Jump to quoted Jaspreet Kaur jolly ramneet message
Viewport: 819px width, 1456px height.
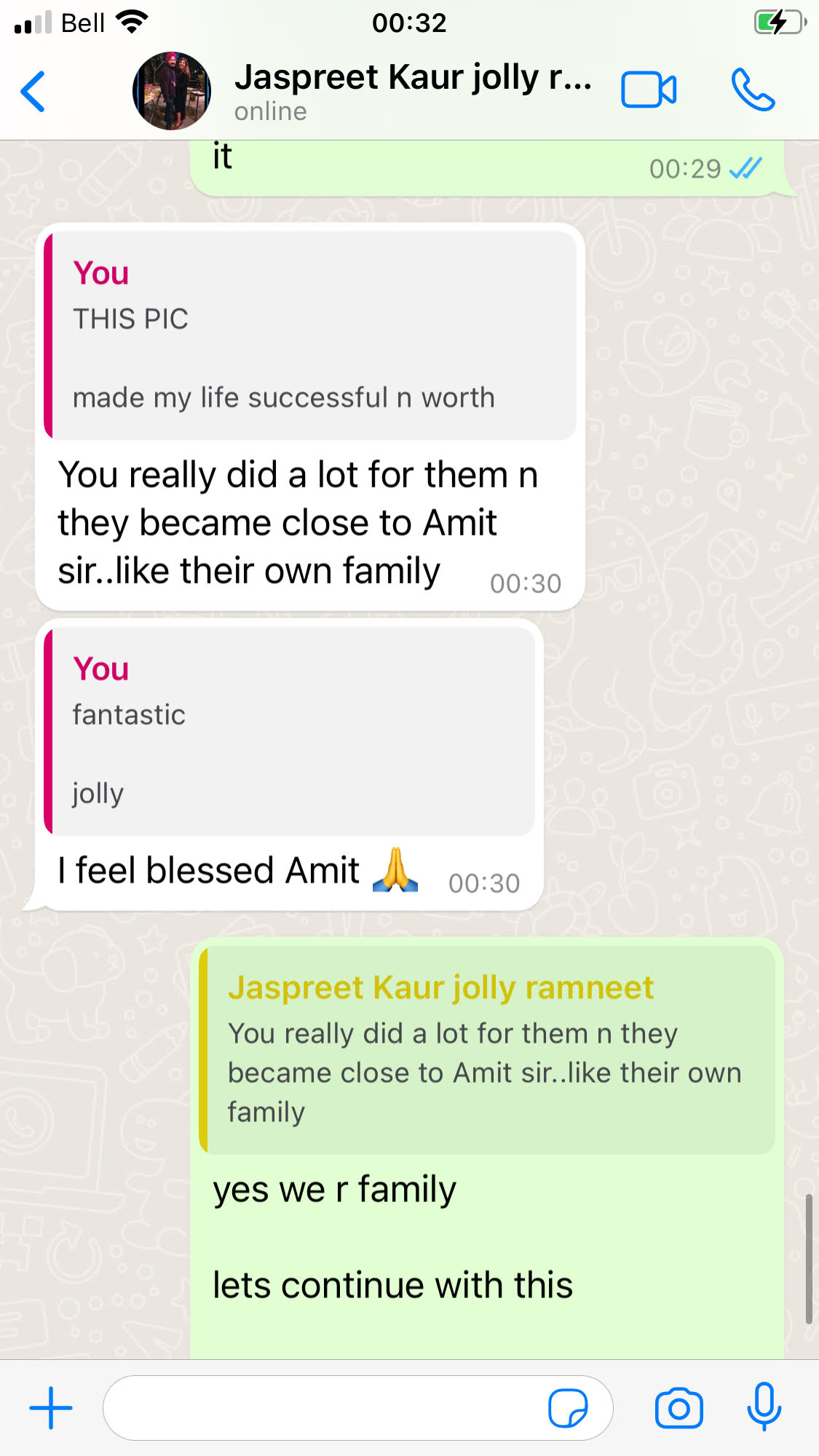coord(486,1049)
